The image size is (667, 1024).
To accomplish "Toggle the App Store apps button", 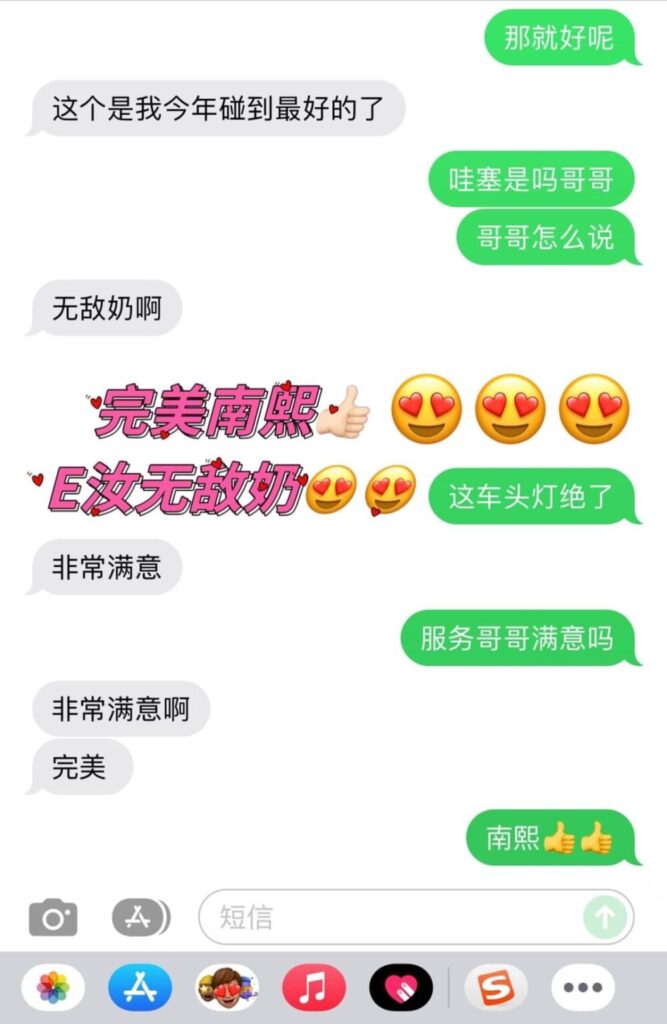I will pos(139,916).
